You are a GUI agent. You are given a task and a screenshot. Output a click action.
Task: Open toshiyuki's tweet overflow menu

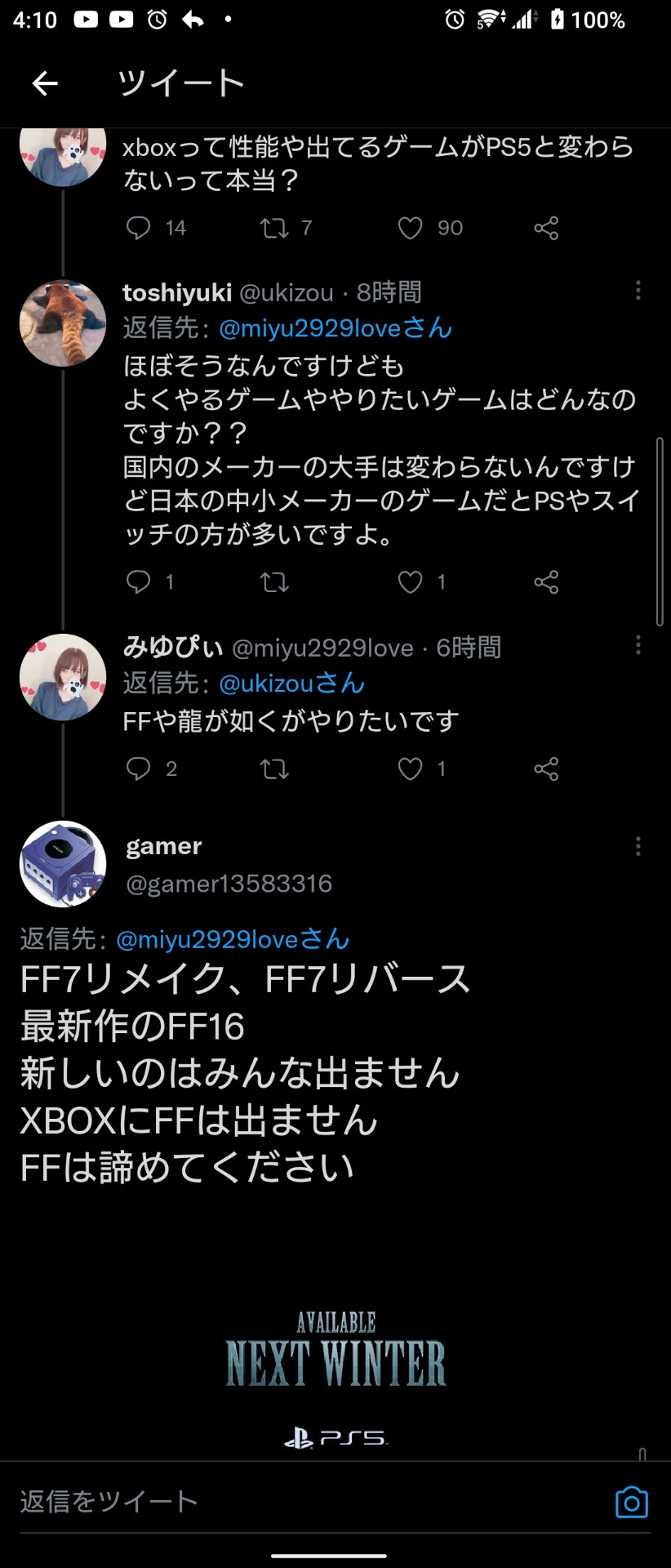click(638, 291)
